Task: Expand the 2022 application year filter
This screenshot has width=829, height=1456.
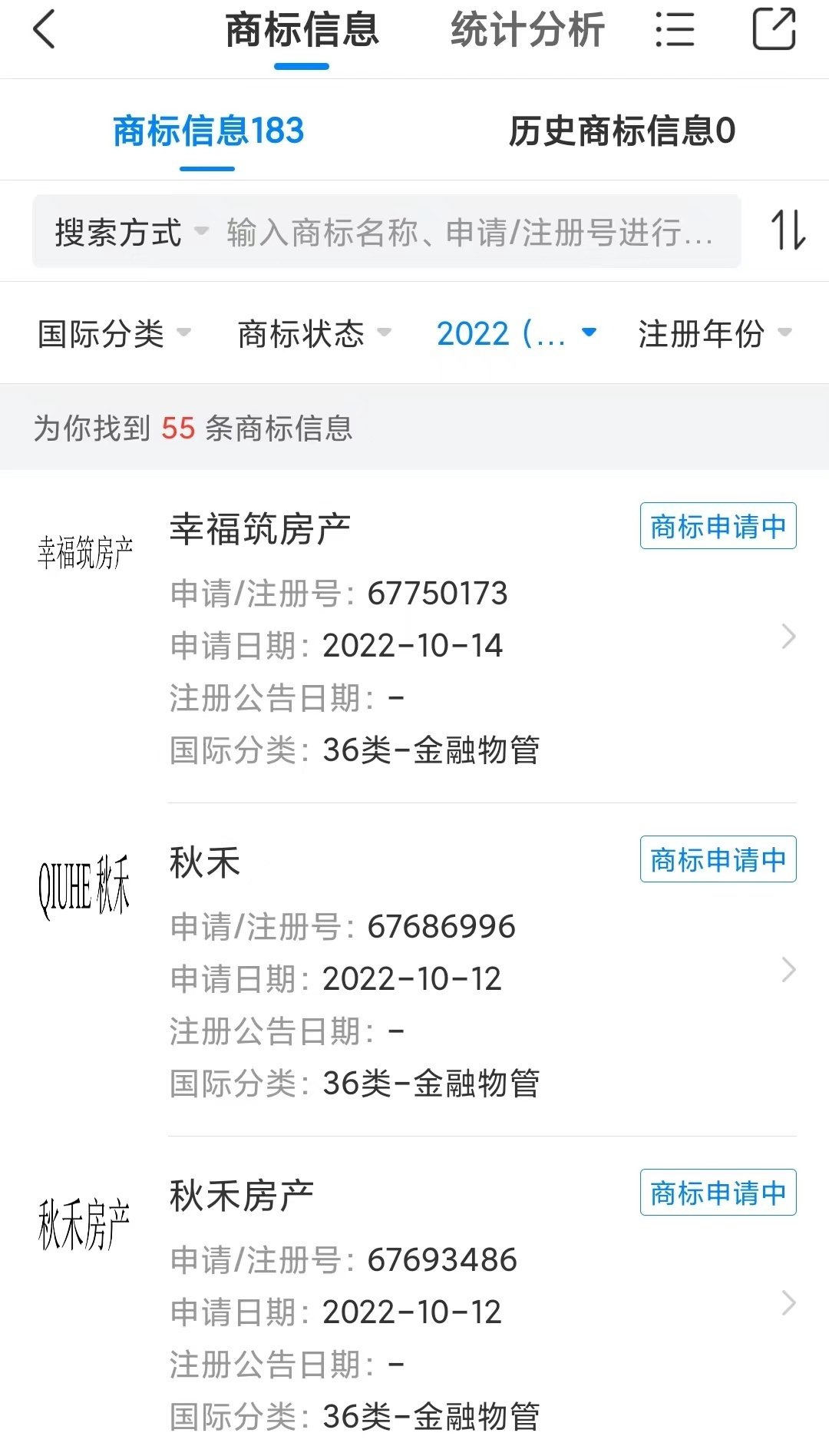Action: pos(517,333)
